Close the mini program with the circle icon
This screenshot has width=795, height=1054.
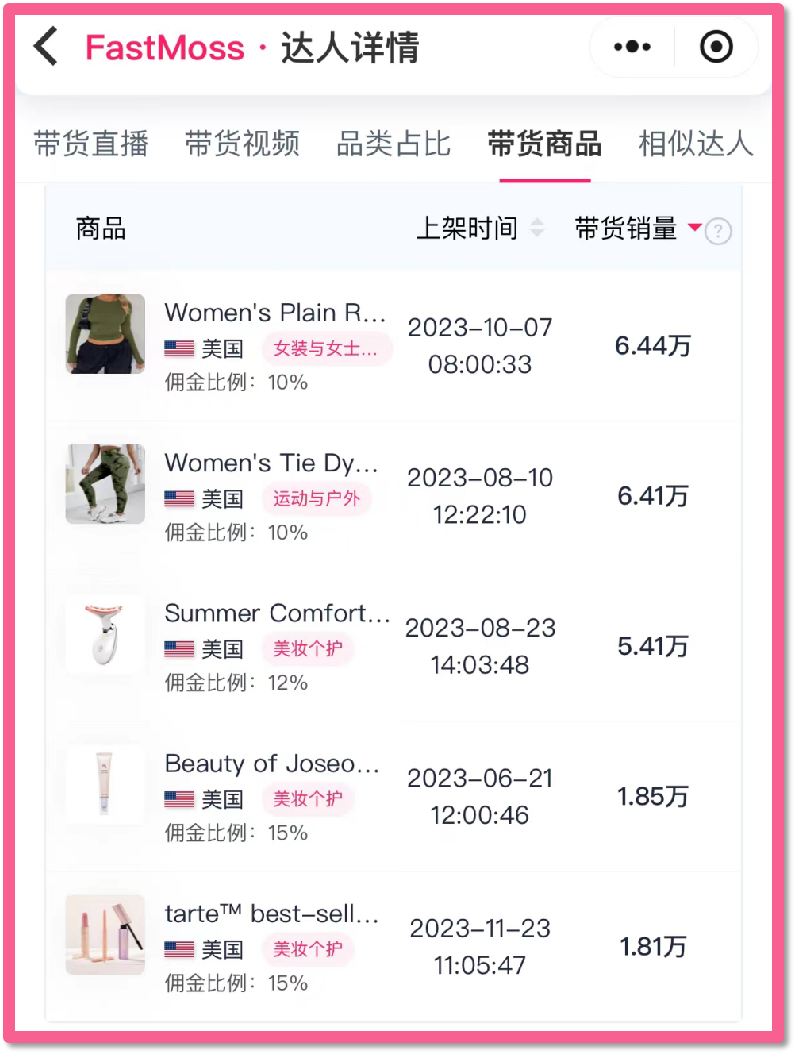[x=716, y=47]
